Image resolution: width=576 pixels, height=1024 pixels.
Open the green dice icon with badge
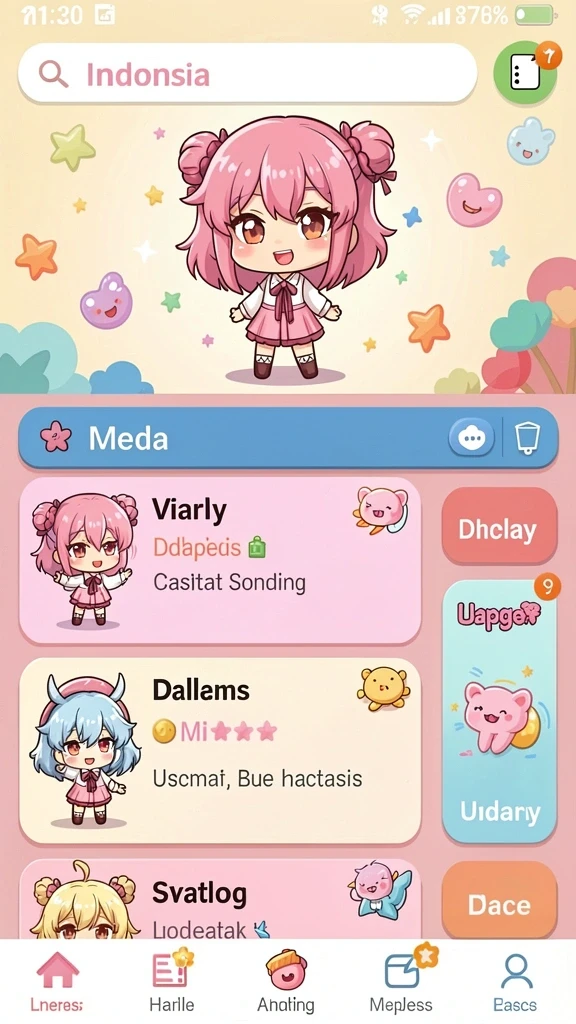[525, 72]
